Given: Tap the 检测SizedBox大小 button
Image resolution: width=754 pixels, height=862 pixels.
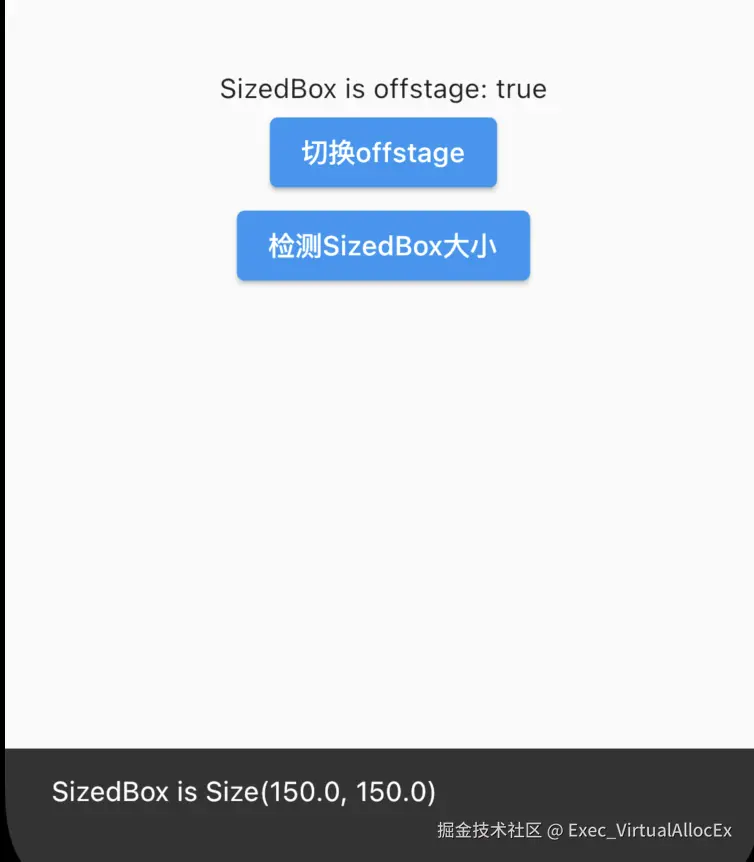Looking at the screenshot, I should coord(383,246).
